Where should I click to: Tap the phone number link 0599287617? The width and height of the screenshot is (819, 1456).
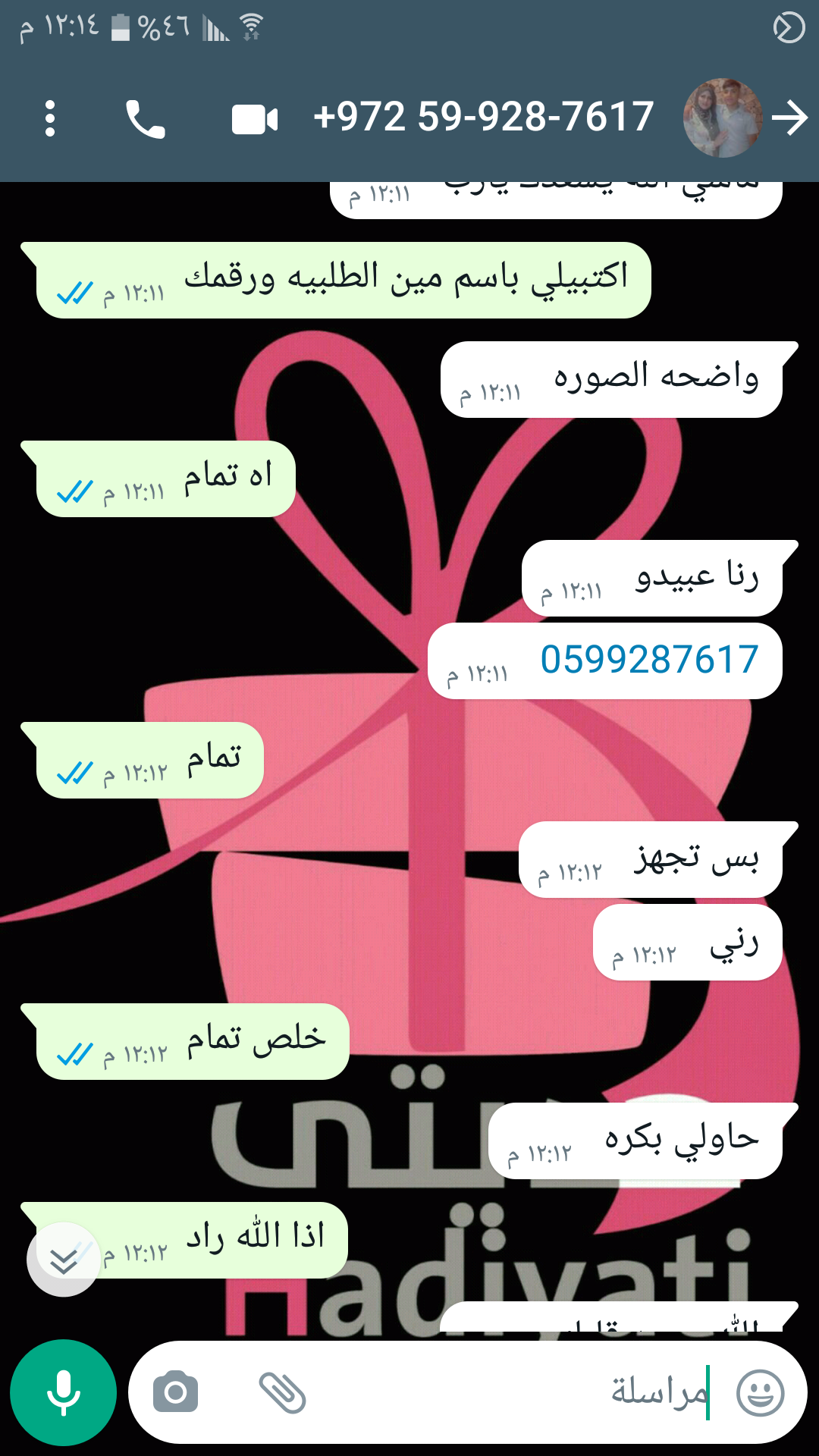(x=649, y=660)
